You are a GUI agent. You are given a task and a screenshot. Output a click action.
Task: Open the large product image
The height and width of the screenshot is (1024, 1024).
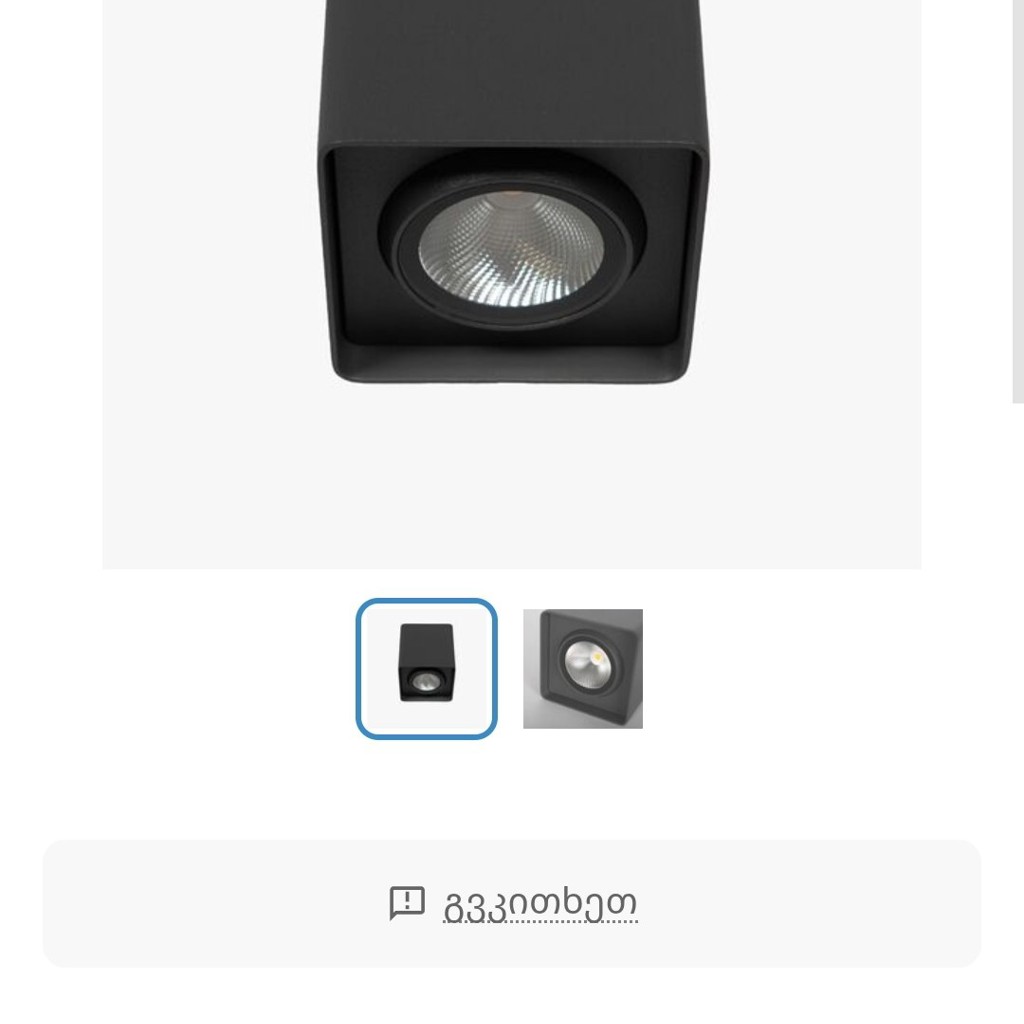(512, 284)
